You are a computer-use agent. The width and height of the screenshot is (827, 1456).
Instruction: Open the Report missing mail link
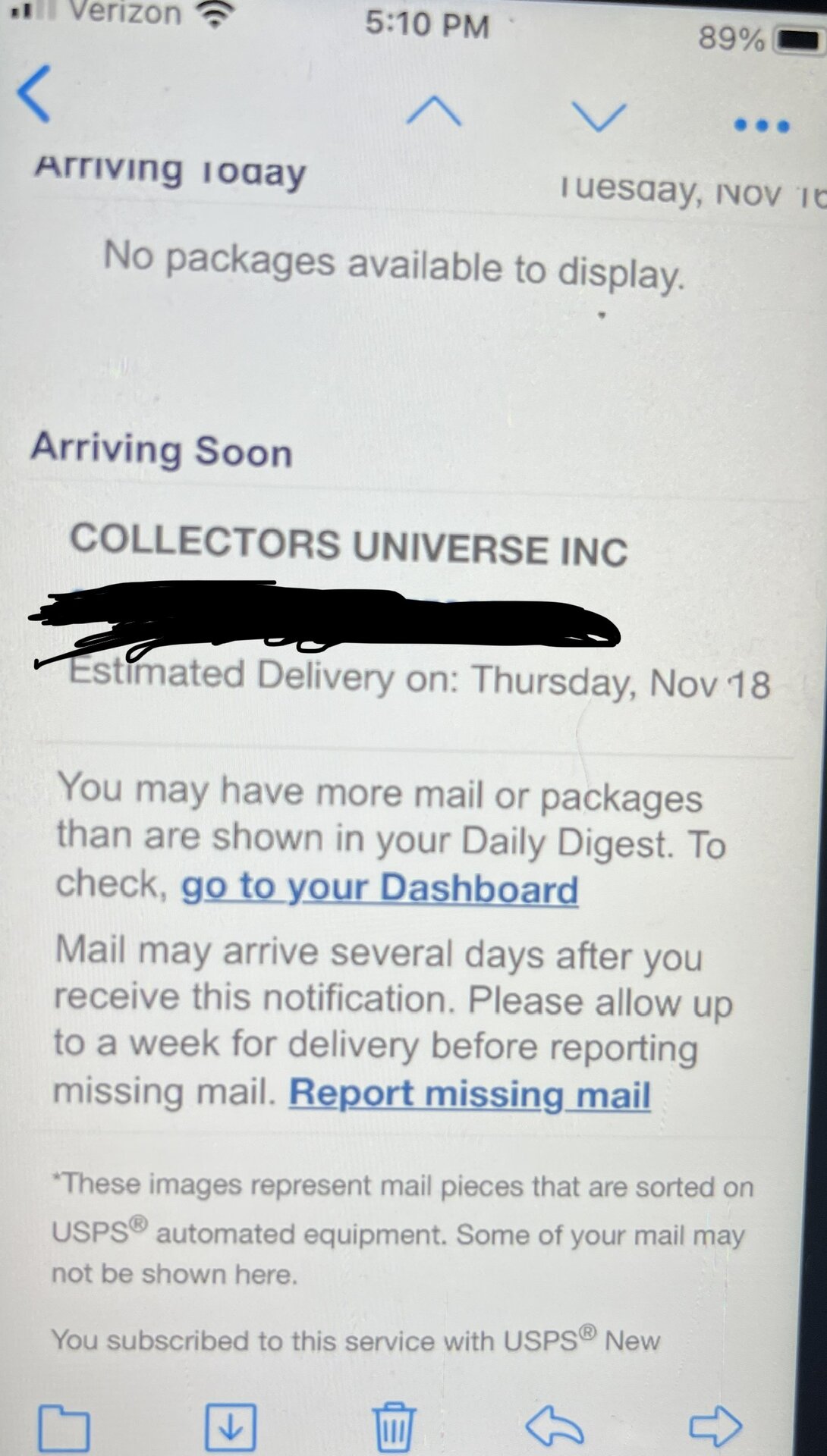click(470, 1094)
